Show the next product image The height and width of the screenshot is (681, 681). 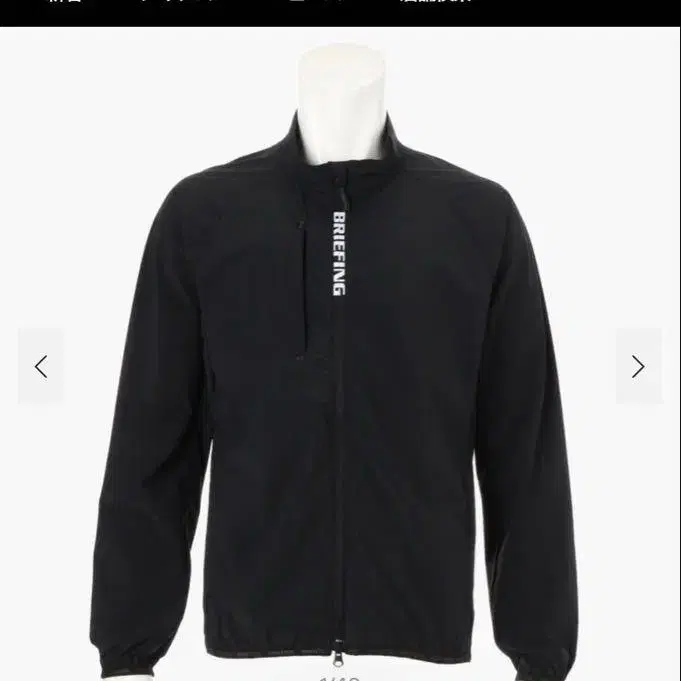coord(638,366)
